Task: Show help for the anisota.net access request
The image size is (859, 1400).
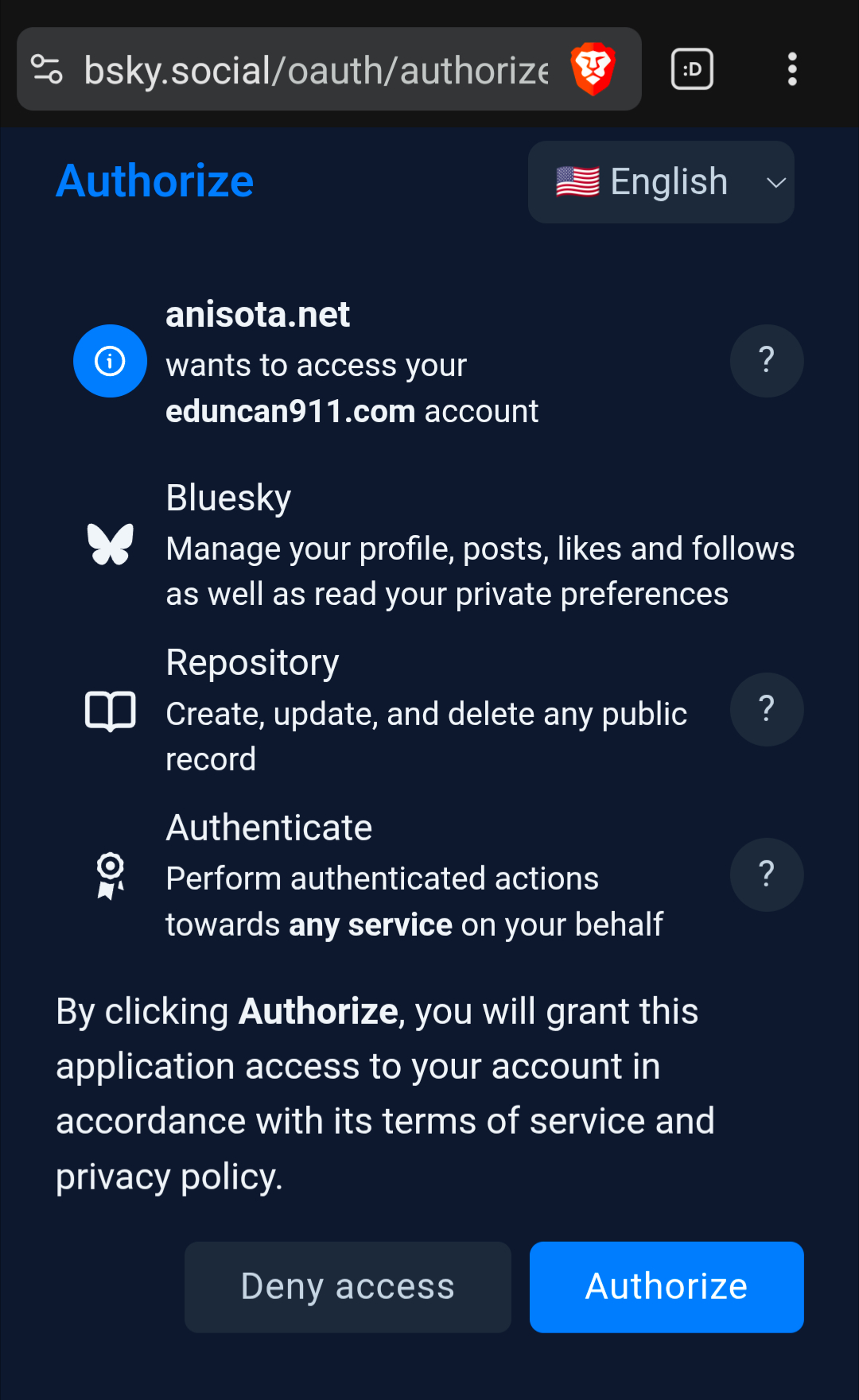Action: [766, 361]
